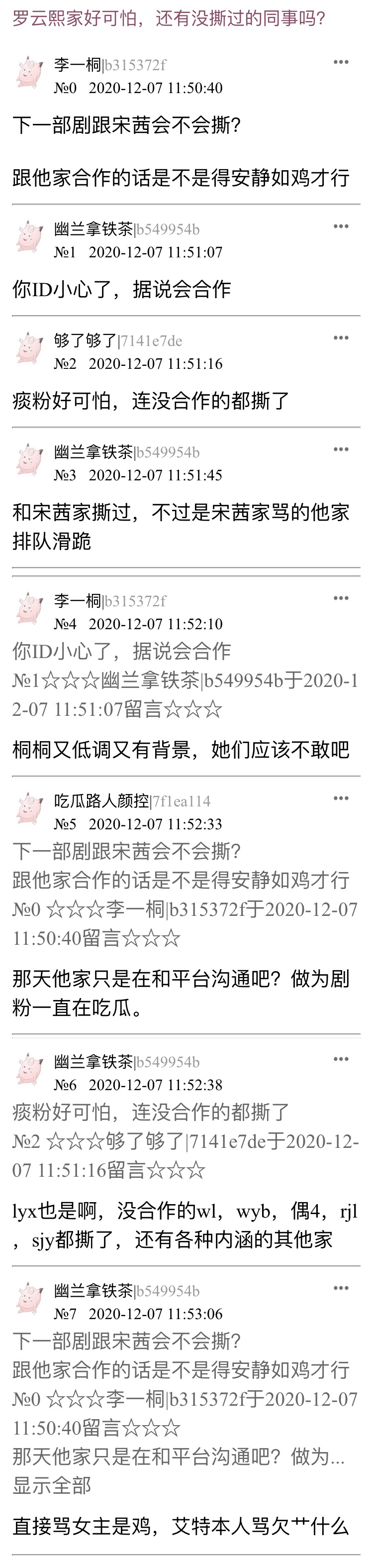This screenshot has width=373, height=1568.
Task: Open the more options on post №7
Action: tap(341, 1288)
